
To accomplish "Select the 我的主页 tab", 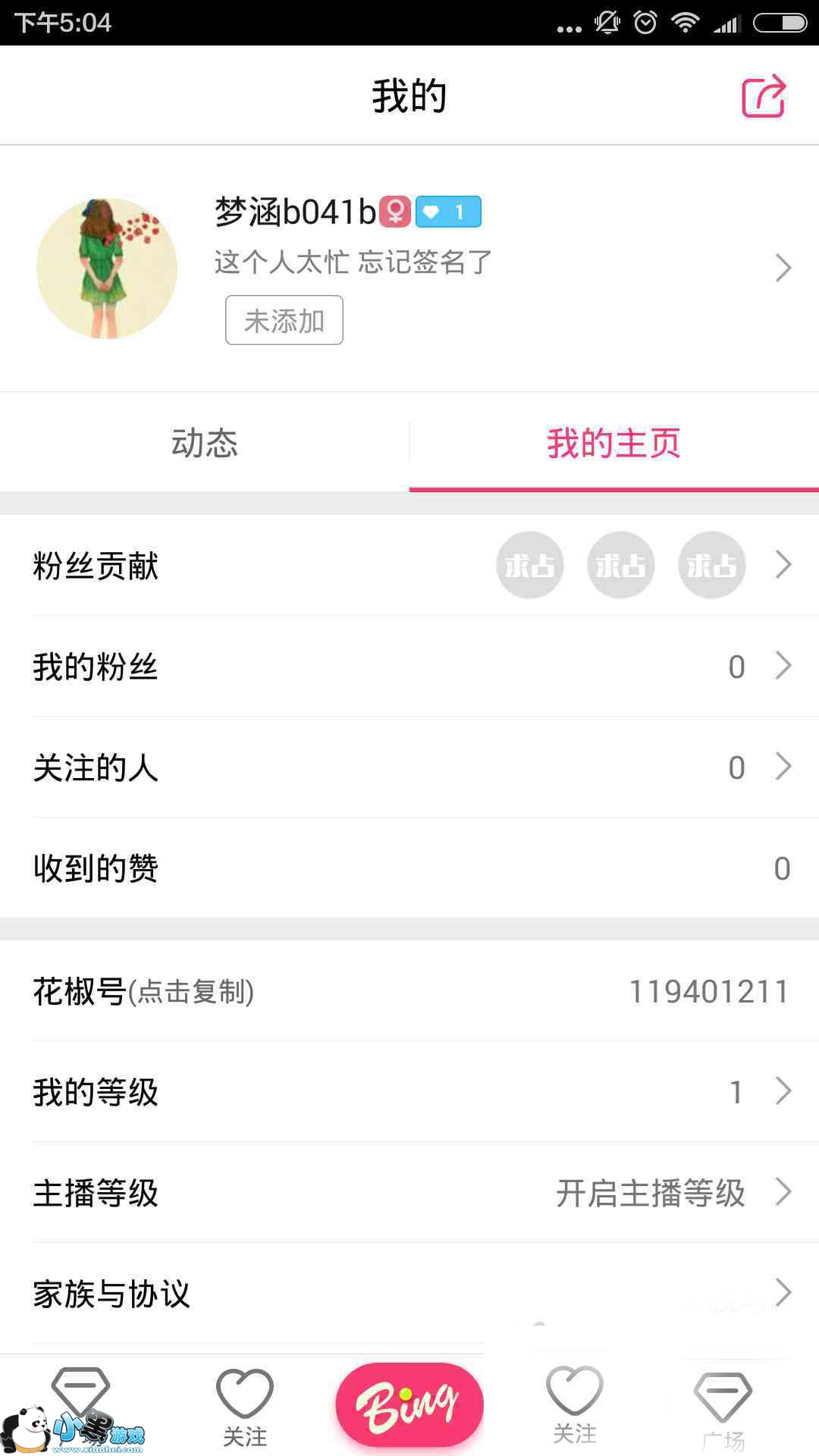I will click(x=613, y=443).
